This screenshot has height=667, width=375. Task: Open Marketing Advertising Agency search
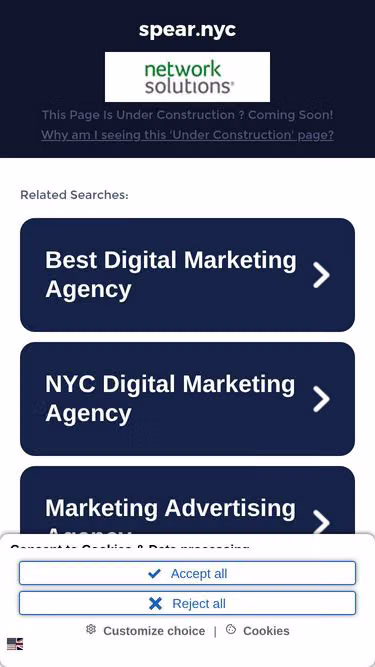[x=188, y=500]
